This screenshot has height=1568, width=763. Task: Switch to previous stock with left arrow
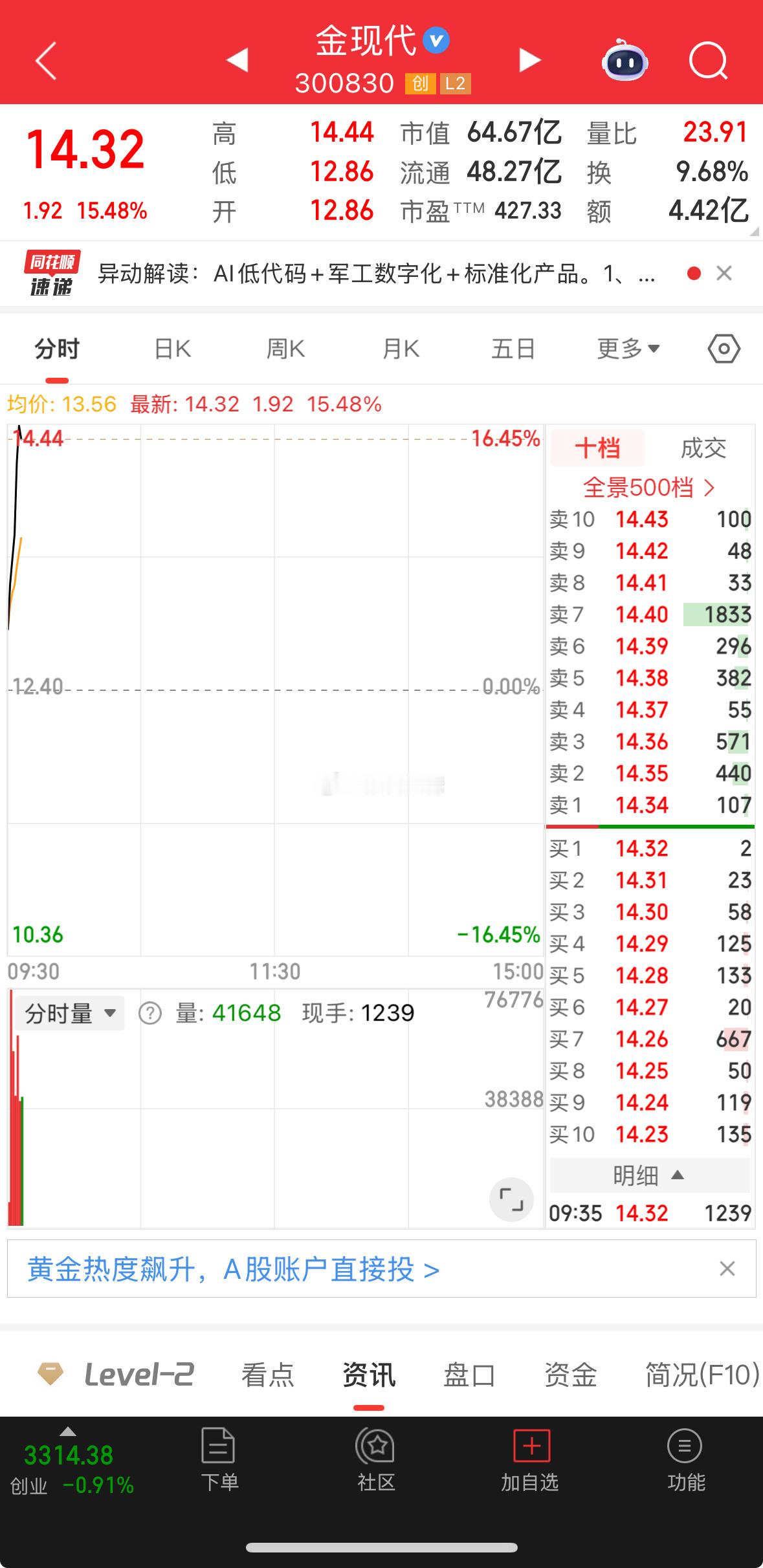click(238, 59)
